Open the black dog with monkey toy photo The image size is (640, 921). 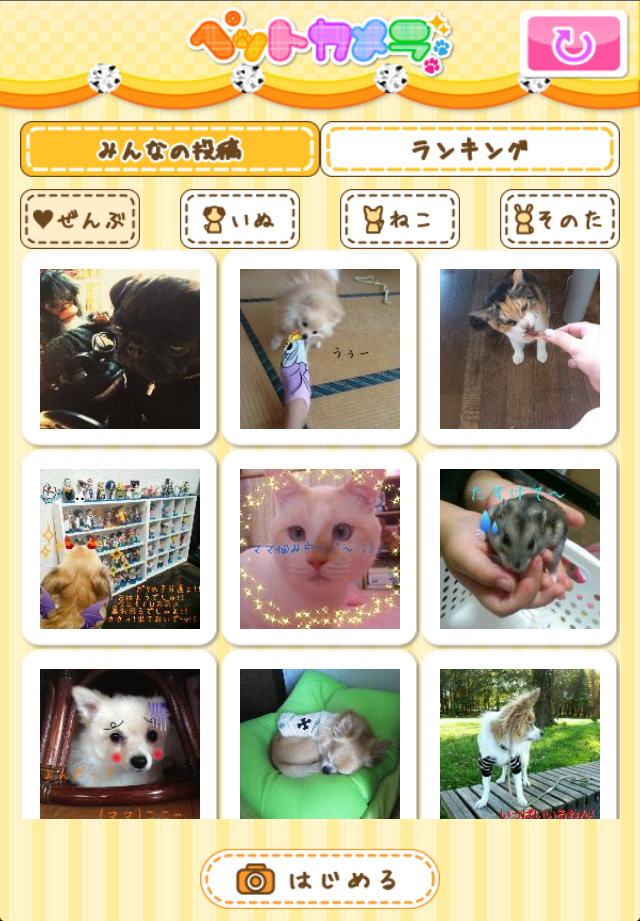(x=120, y=348)
